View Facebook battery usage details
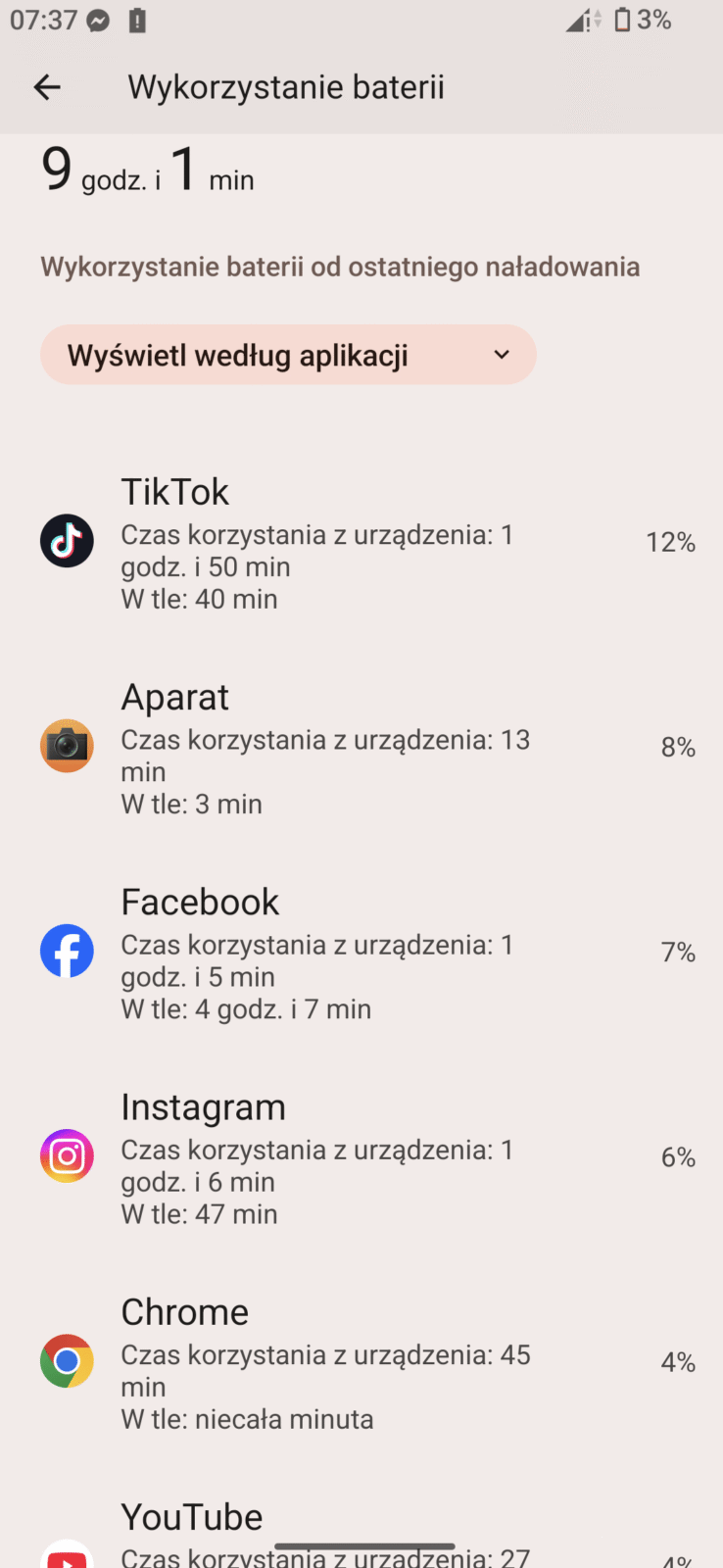The width and height of the screenshot is (723, 1568). tap(361, 953)
